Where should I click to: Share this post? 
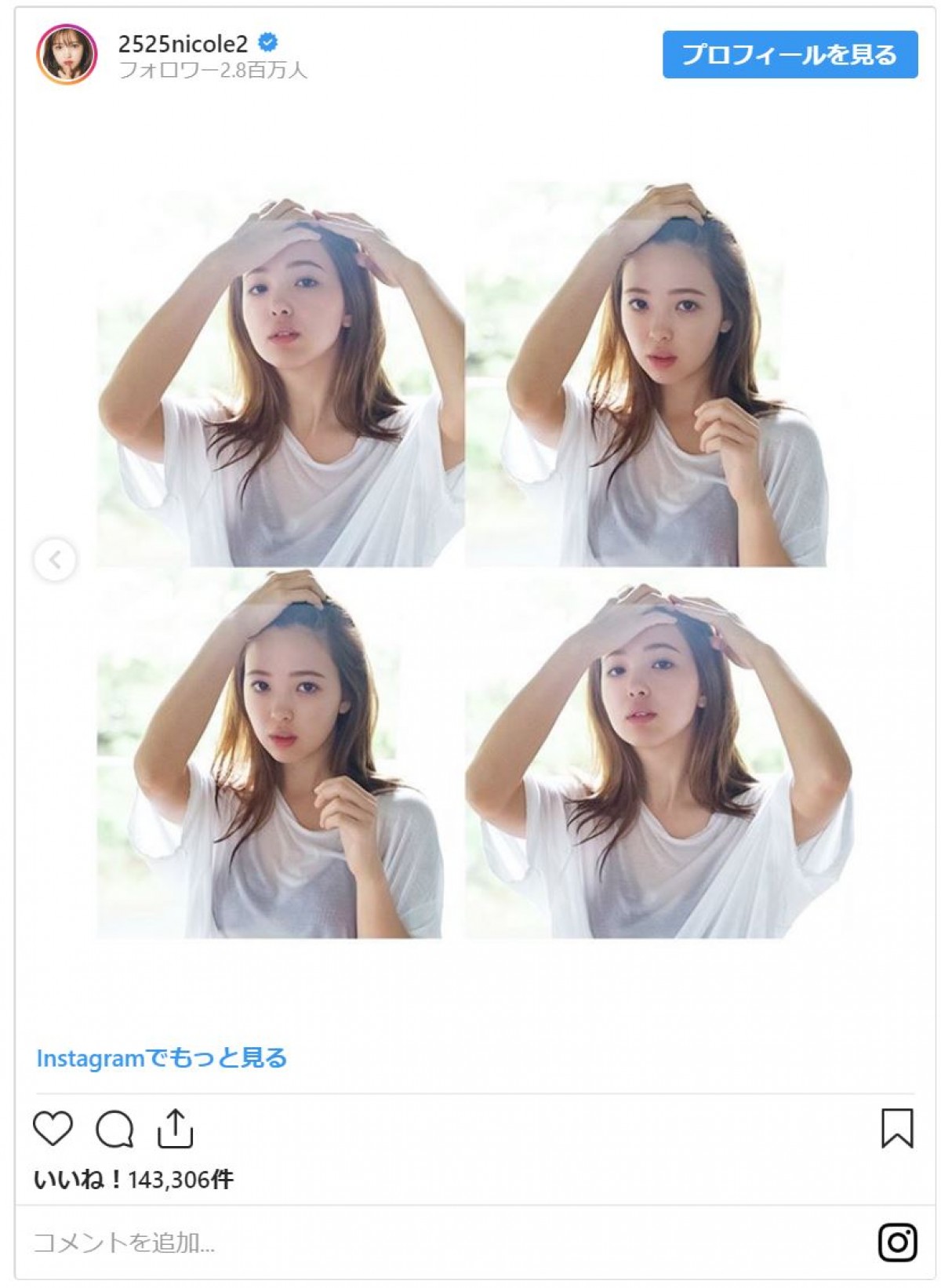pyautogui.click(x=175, y=1128)
